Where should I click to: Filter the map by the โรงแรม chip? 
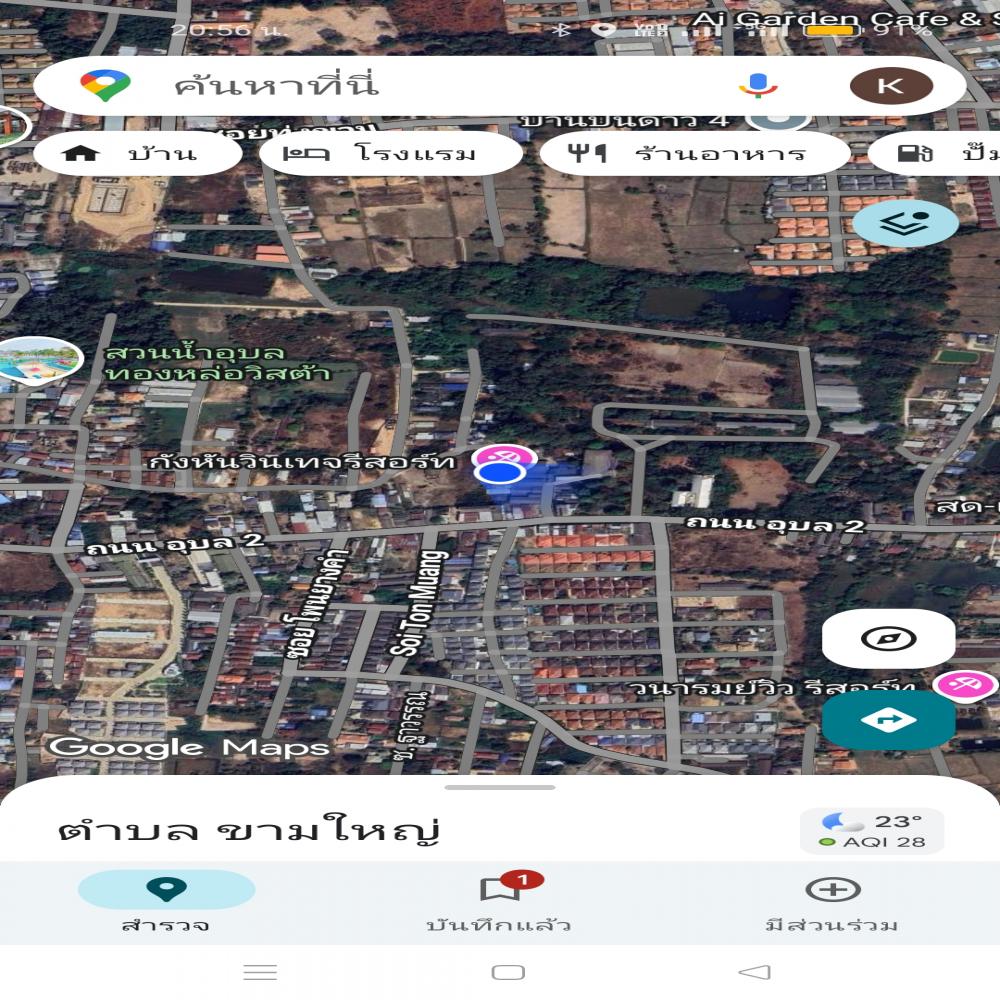coord(390,154)
